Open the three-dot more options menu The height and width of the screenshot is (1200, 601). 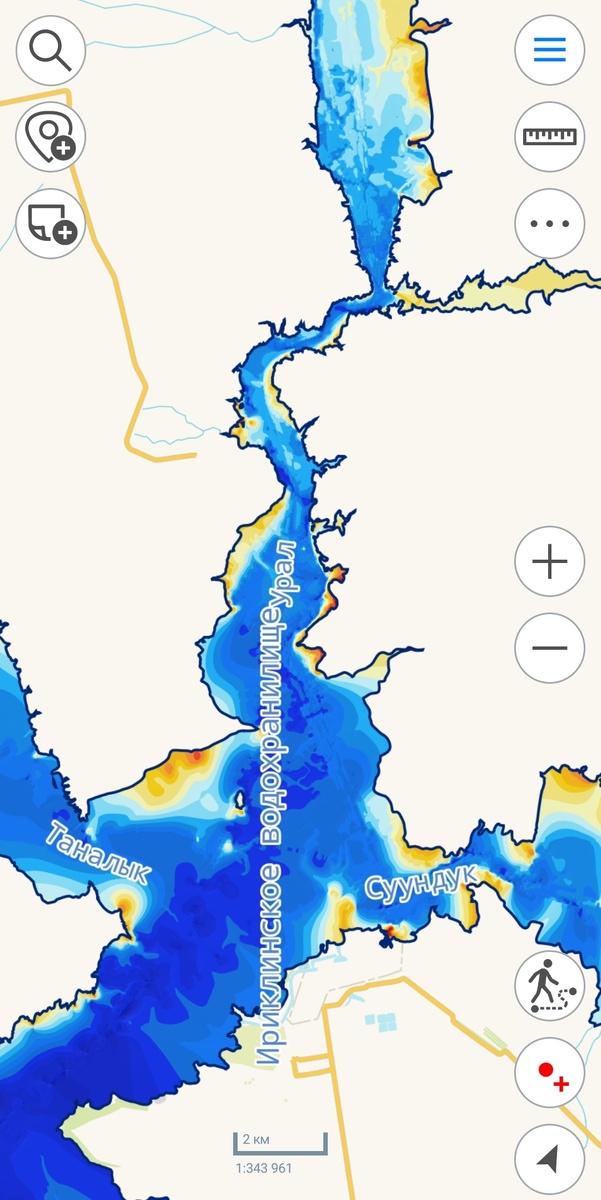point(549,223)
